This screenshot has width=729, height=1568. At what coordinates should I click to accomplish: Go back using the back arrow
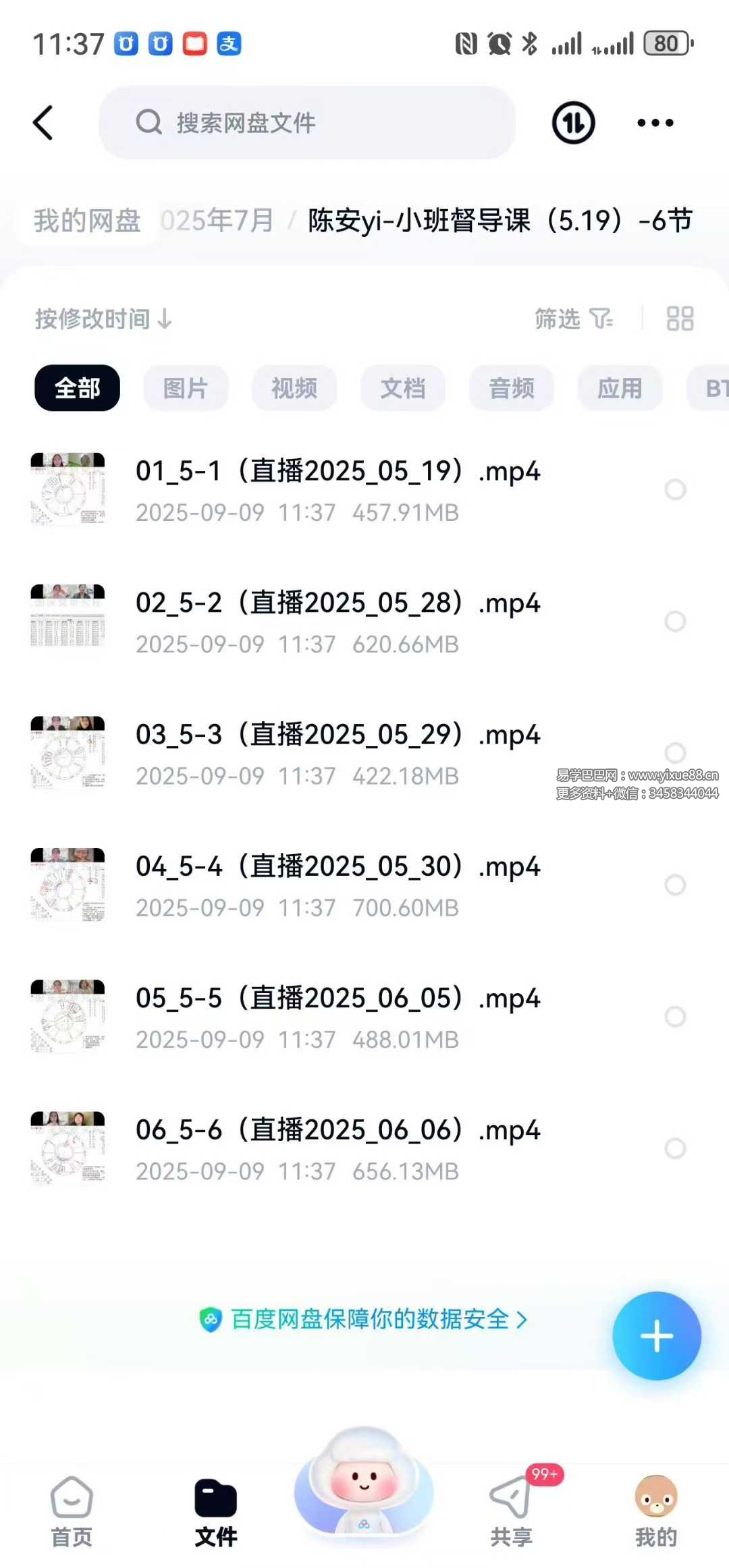click(43, 123)
